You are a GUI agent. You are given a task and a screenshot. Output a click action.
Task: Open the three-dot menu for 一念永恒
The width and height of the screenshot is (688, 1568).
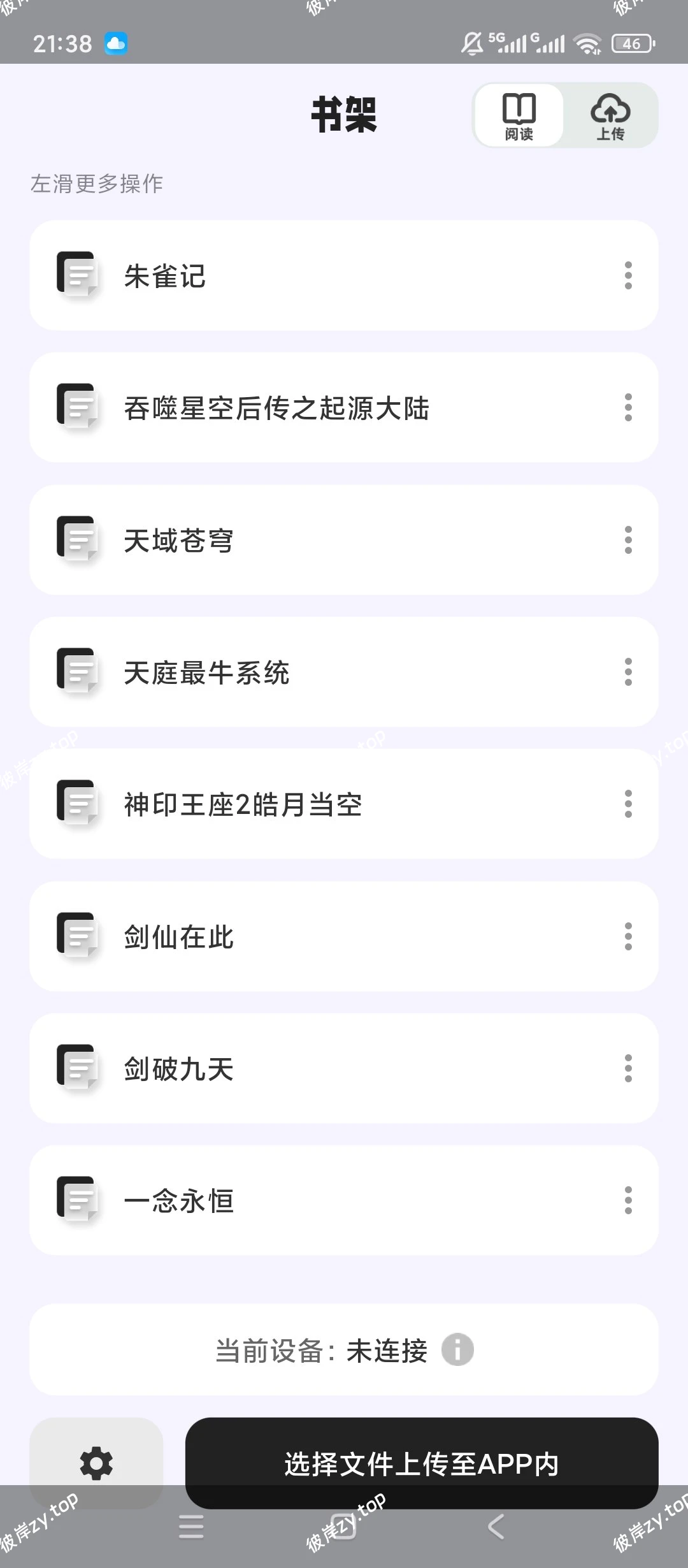(627, 1200)
